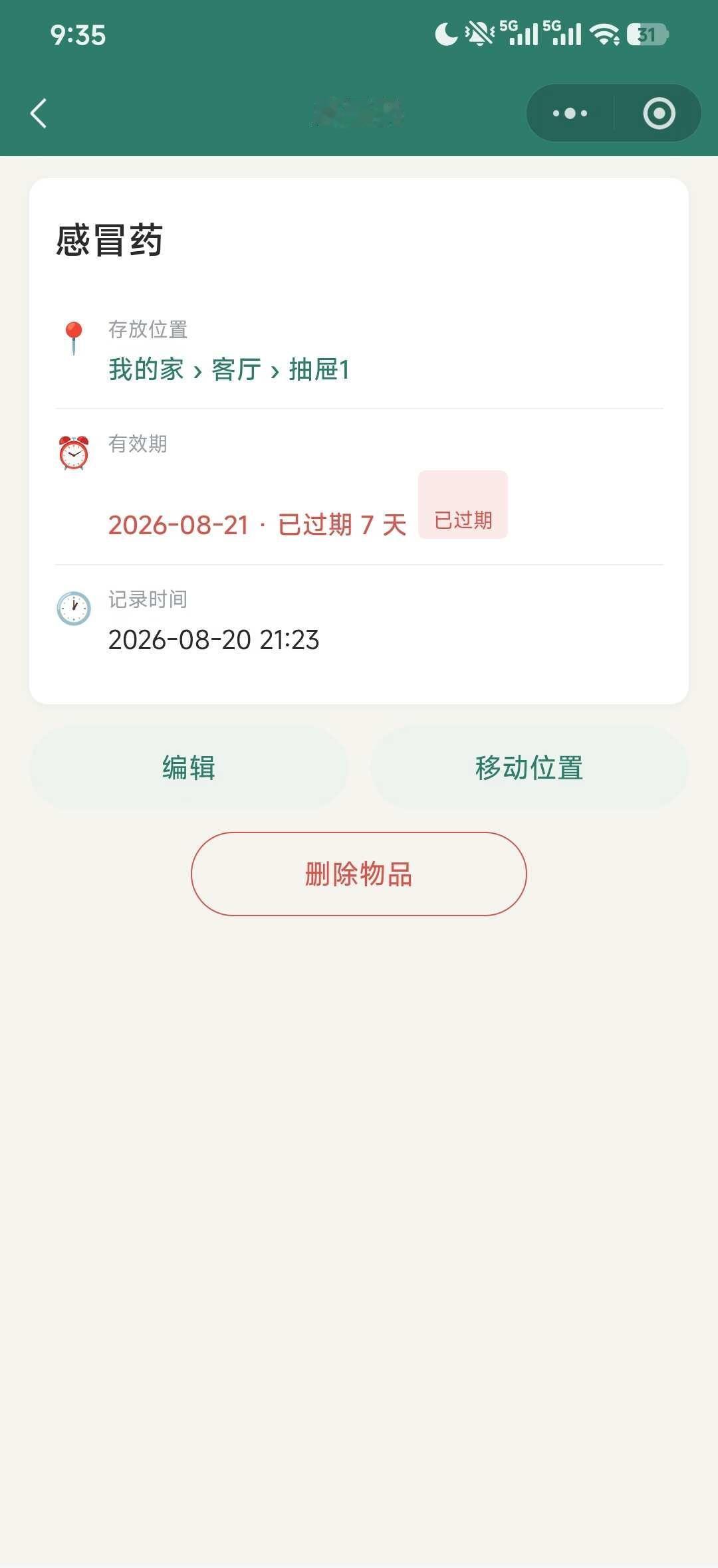Go back using the top-left arrow
This screenshot has height=1568, width=718.
click(x=39, y=113)
